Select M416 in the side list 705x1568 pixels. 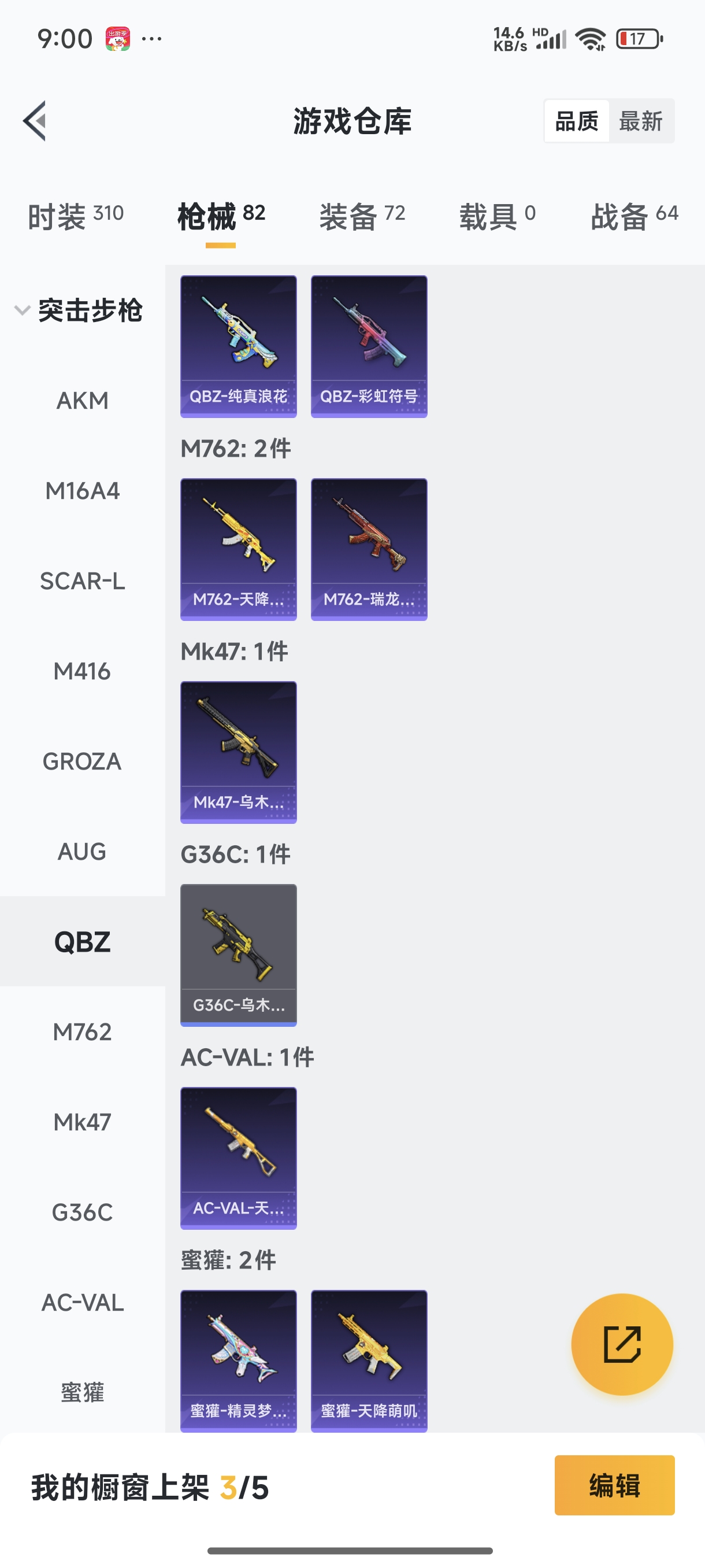click(82, 671)
